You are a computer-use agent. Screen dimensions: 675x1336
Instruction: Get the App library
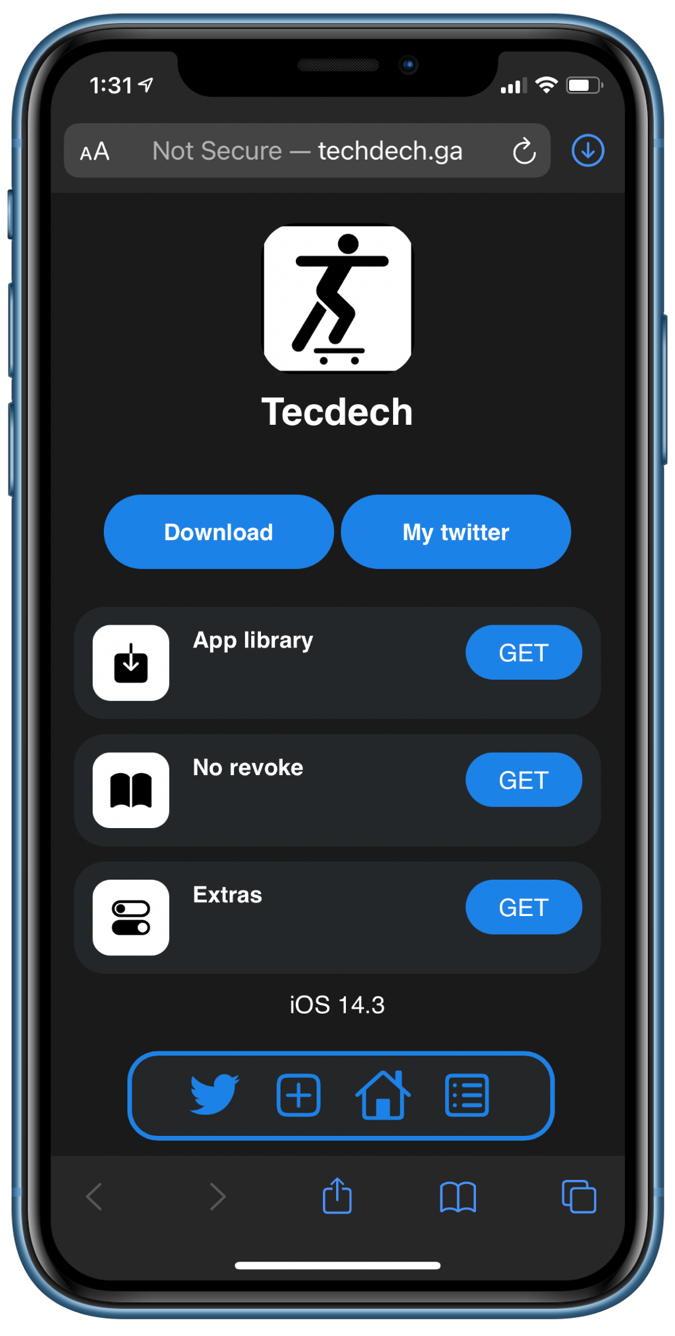click(523, 653)
